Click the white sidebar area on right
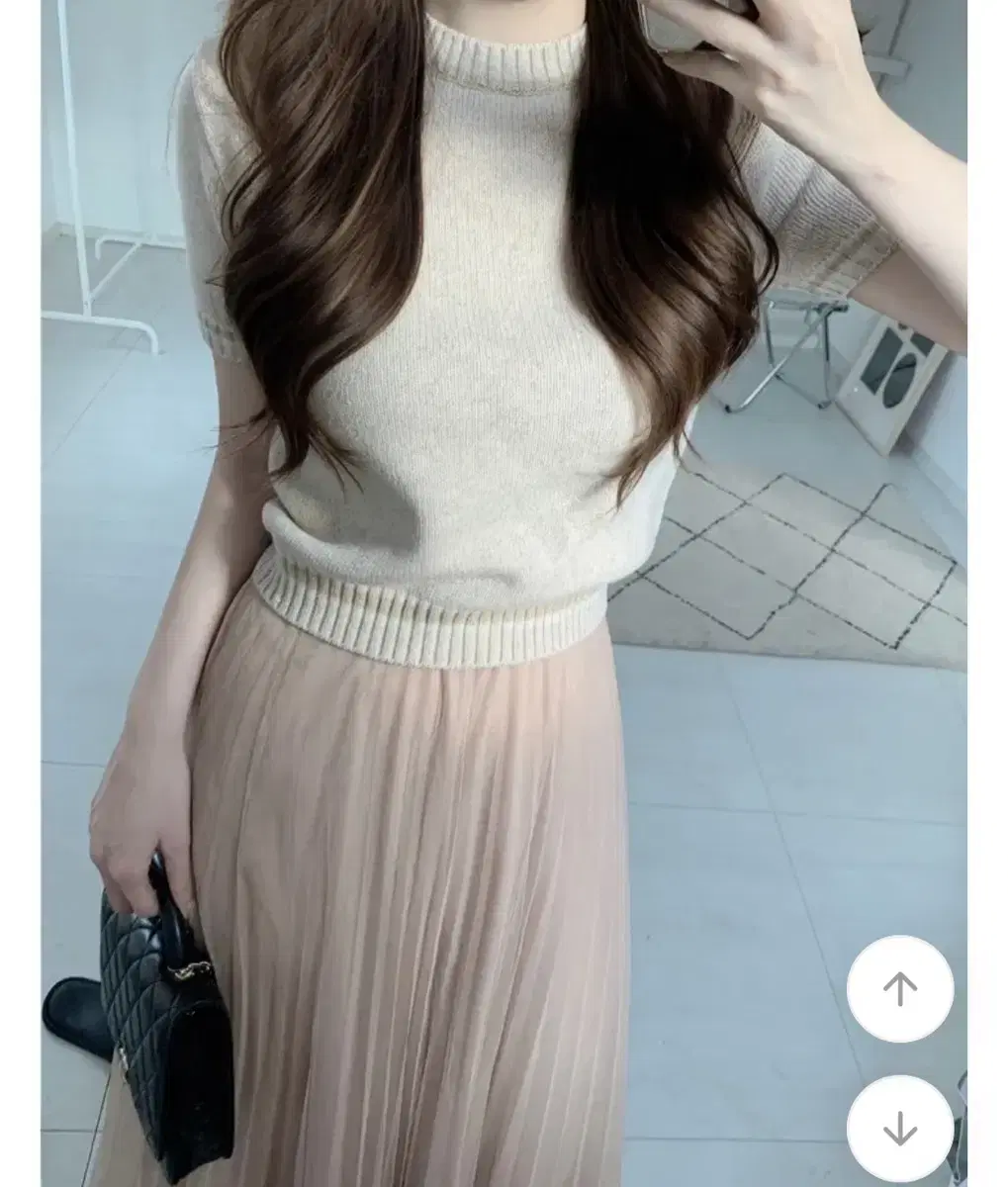1008x1187 pixels. tap(989, 593)
